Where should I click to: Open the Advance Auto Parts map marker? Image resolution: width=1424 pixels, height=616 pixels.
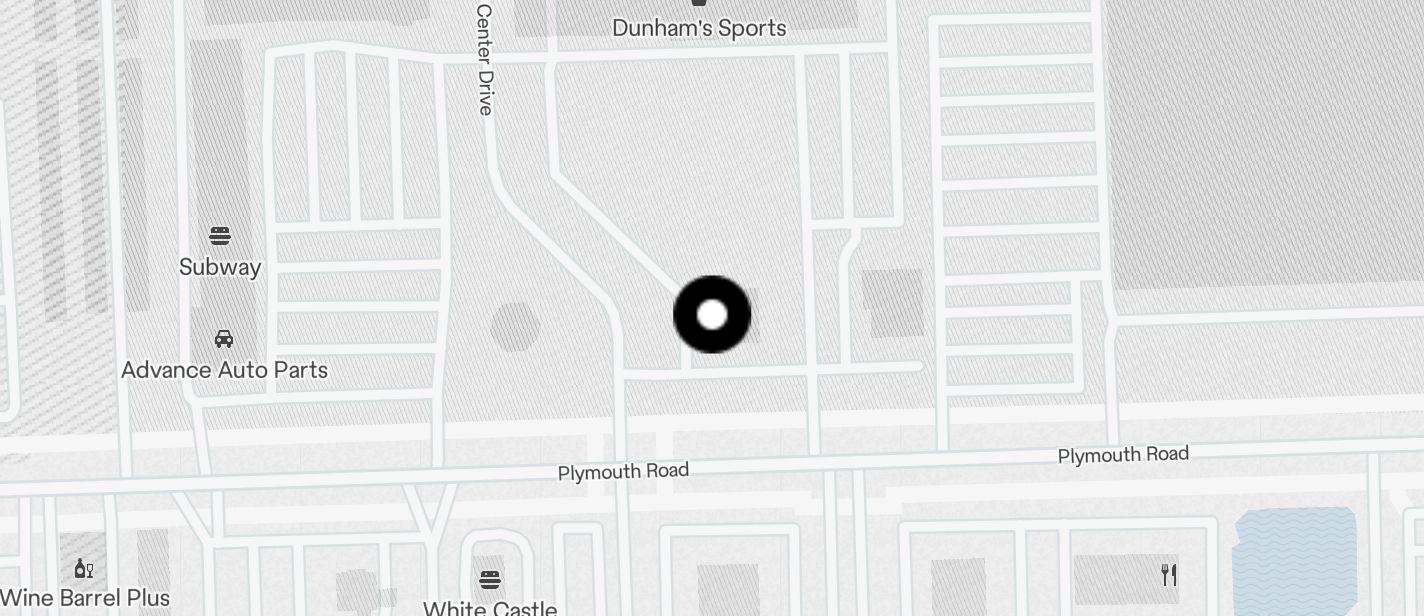(224, 340)
